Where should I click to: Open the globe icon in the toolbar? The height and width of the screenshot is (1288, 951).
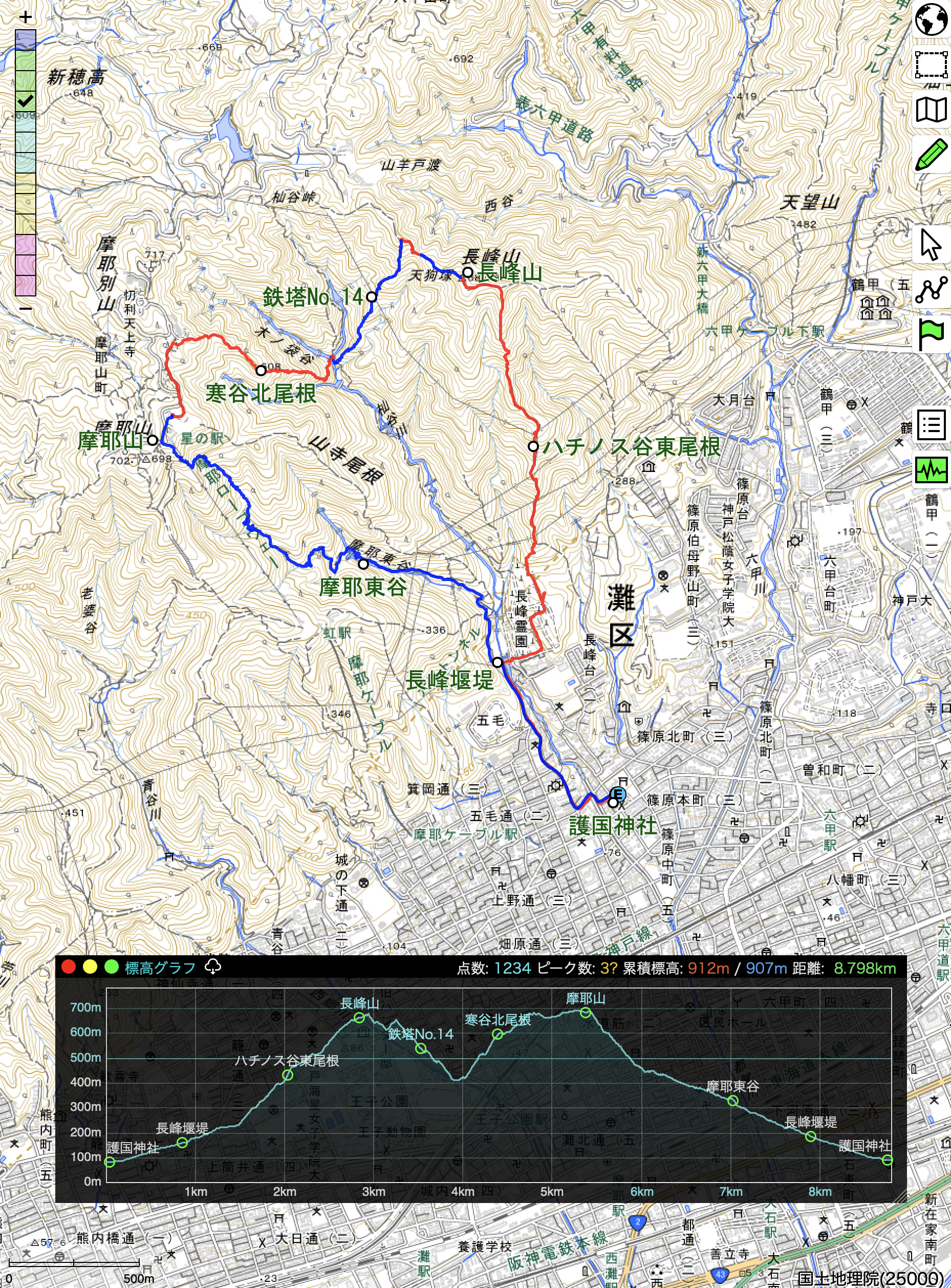pyautogui.click(x=931, y=19)
